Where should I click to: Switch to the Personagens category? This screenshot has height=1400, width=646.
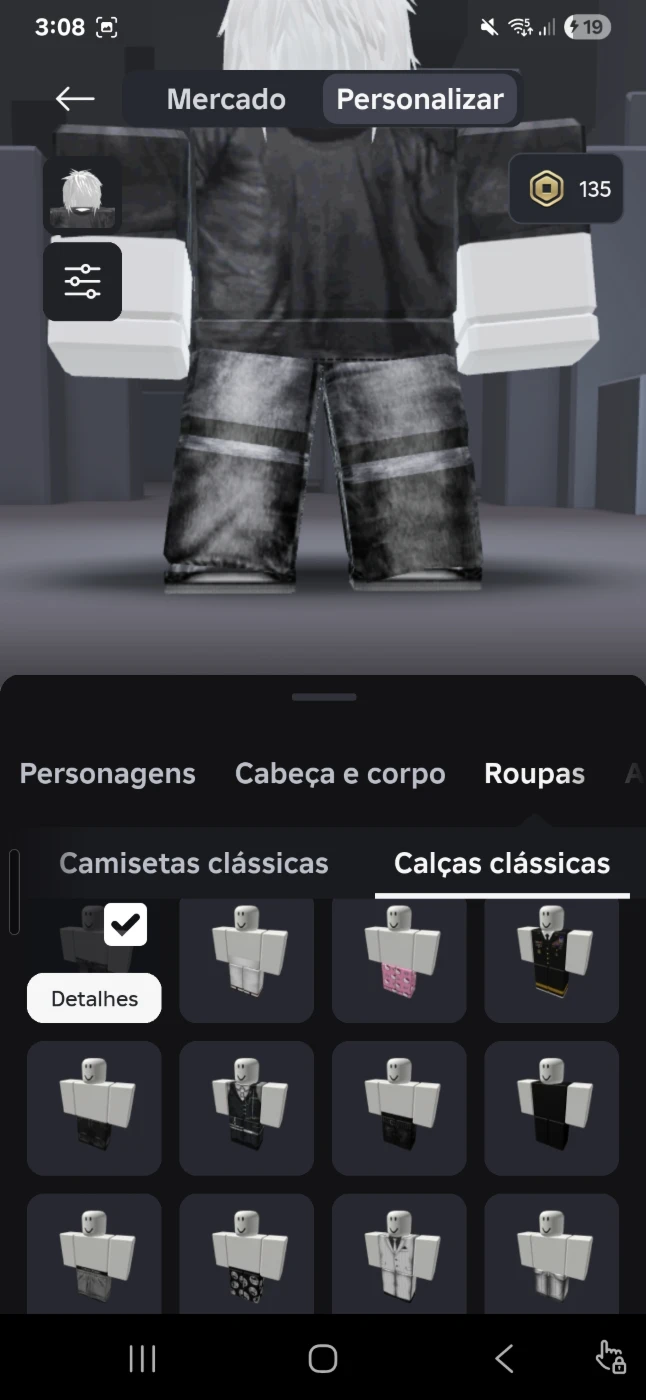(x=108, y=773)
